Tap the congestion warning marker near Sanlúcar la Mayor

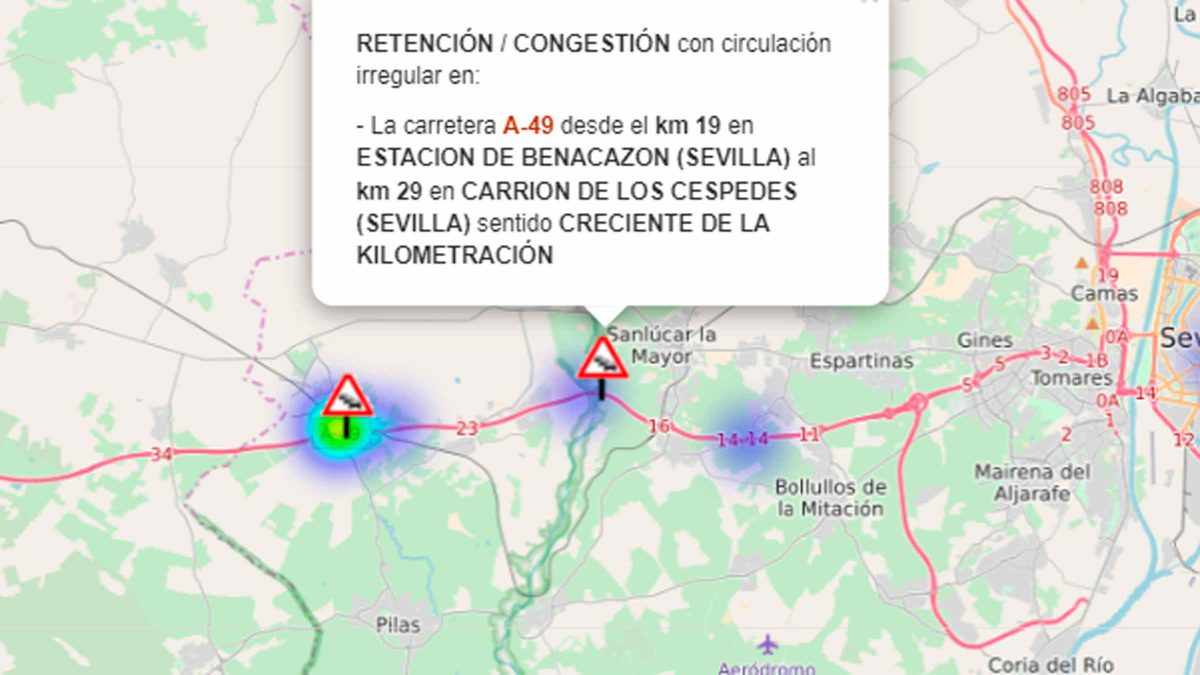coord(602,361)
